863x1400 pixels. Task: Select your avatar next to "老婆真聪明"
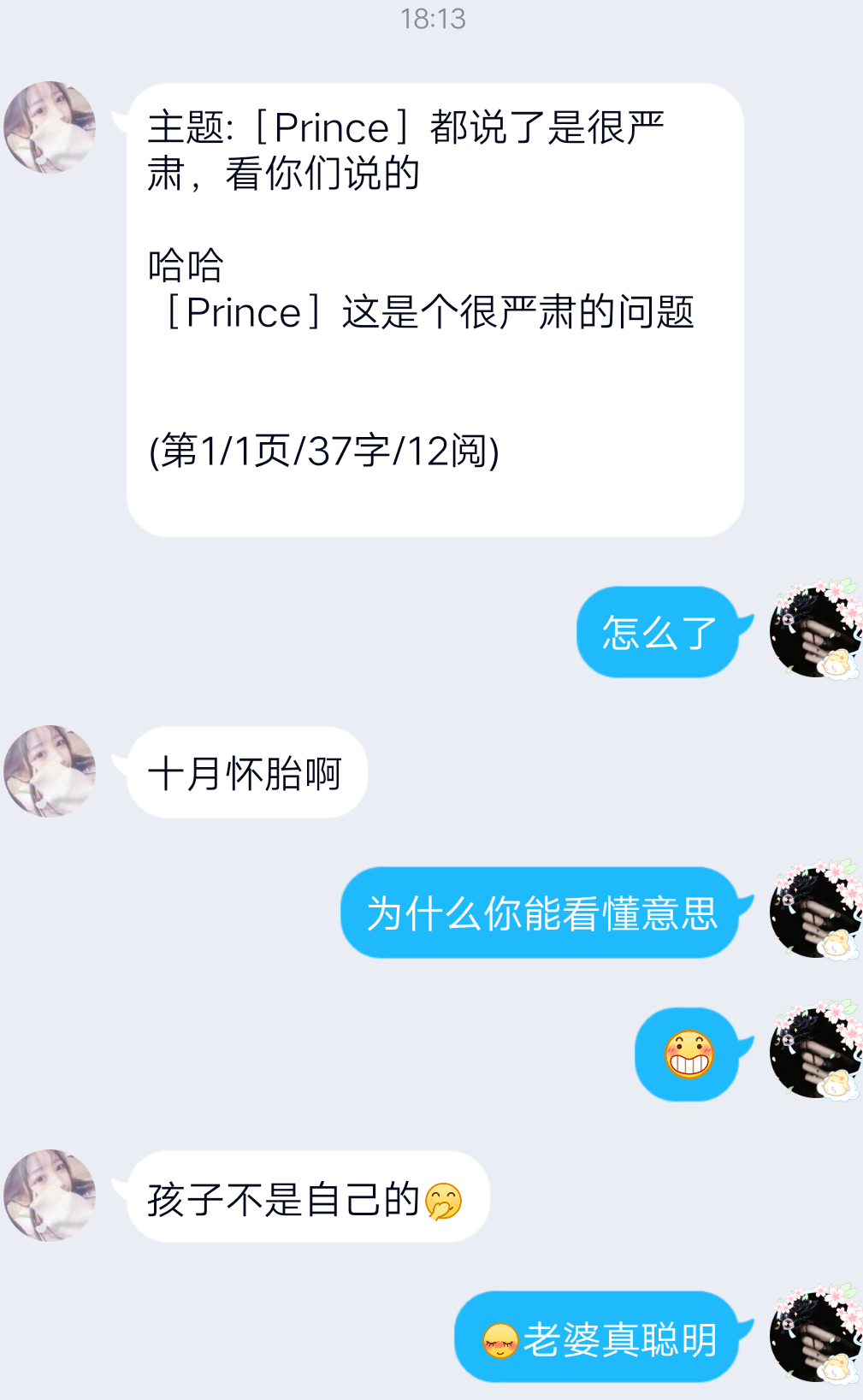(815, 1337)
